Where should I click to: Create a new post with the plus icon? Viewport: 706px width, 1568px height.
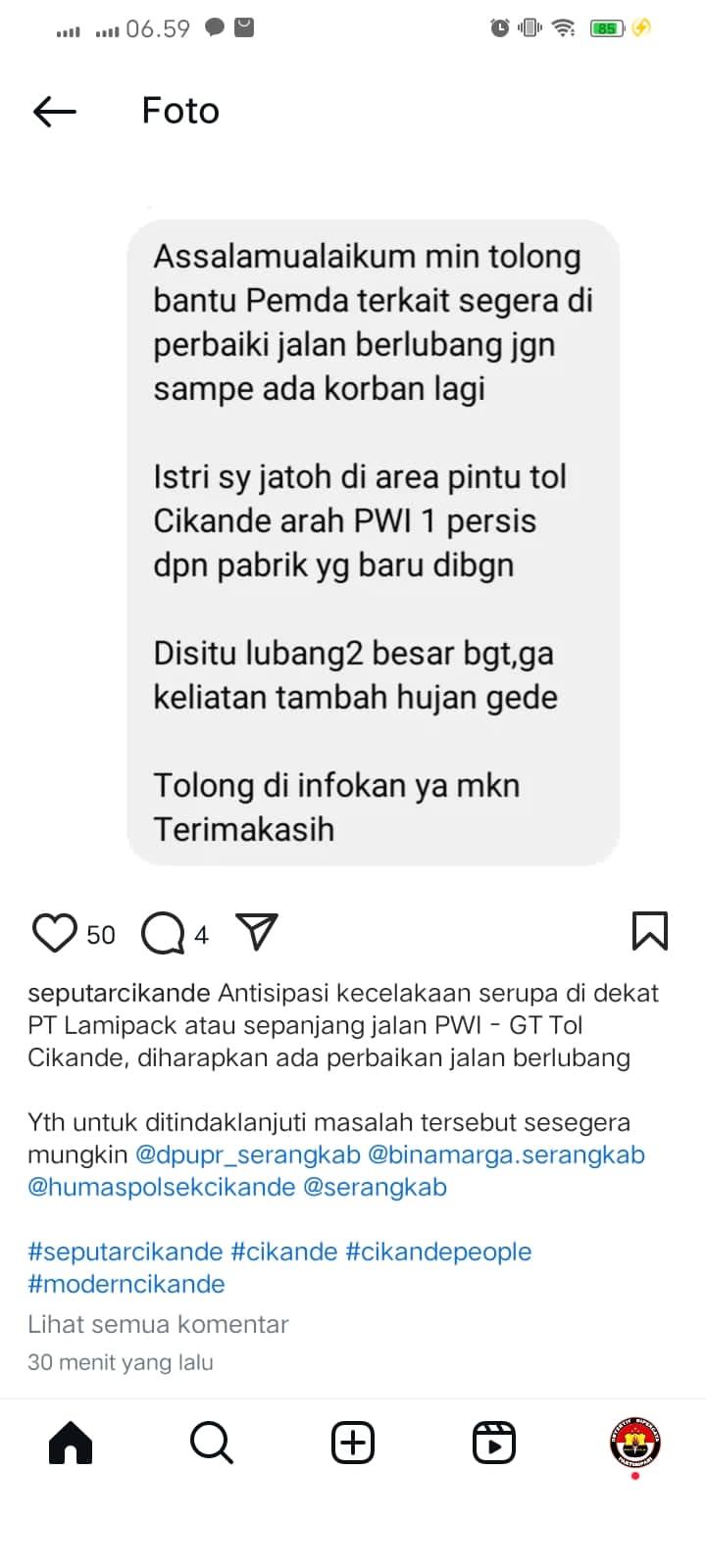[353, 1443]
